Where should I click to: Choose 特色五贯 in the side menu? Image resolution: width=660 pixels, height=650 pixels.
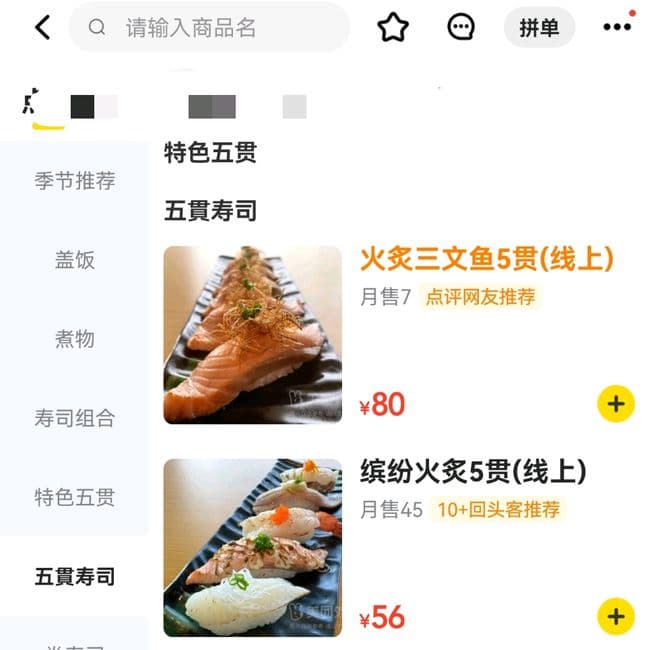click(75, 497)
